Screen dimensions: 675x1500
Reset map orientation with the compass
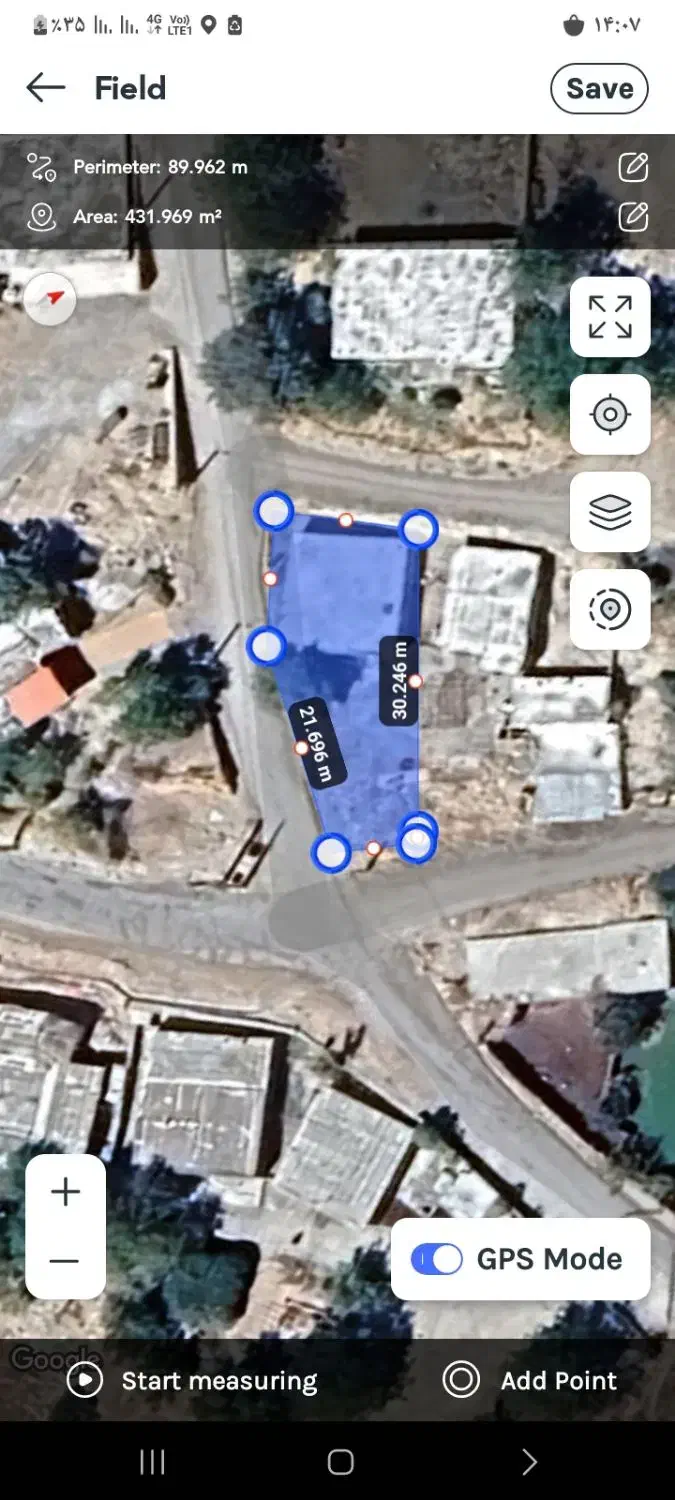click(x=51, y=298)
